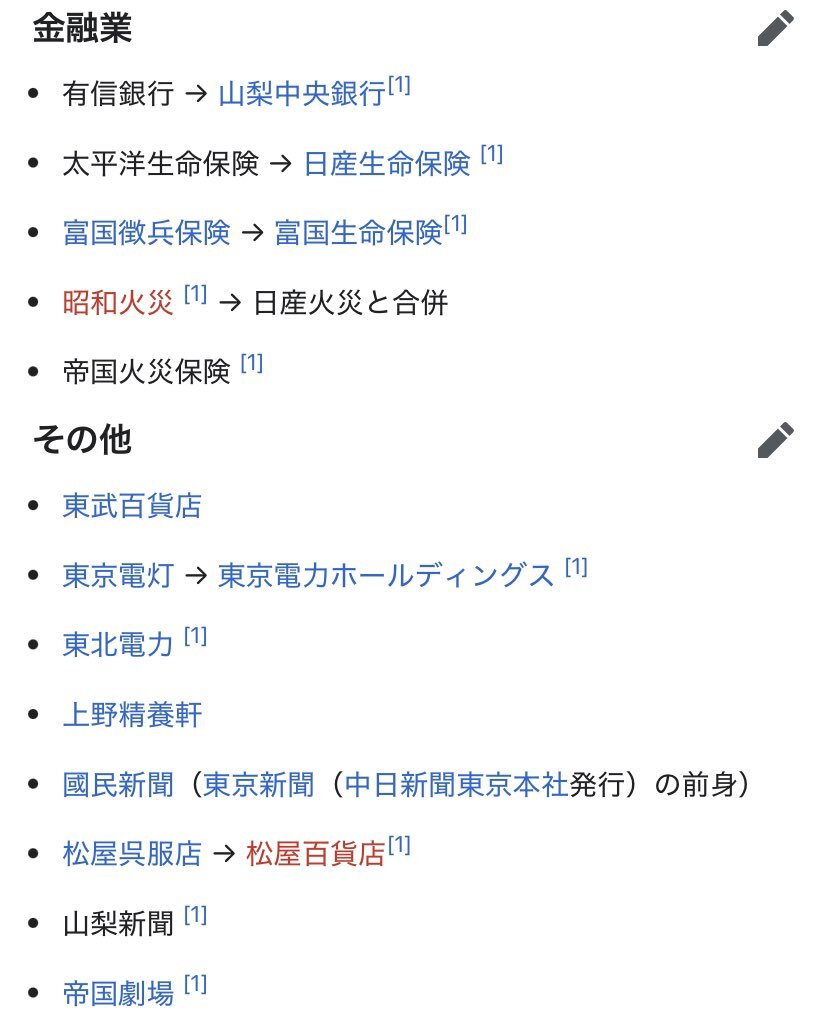
Task: Visit the 東京電灯 page
Action: point(117,575)
